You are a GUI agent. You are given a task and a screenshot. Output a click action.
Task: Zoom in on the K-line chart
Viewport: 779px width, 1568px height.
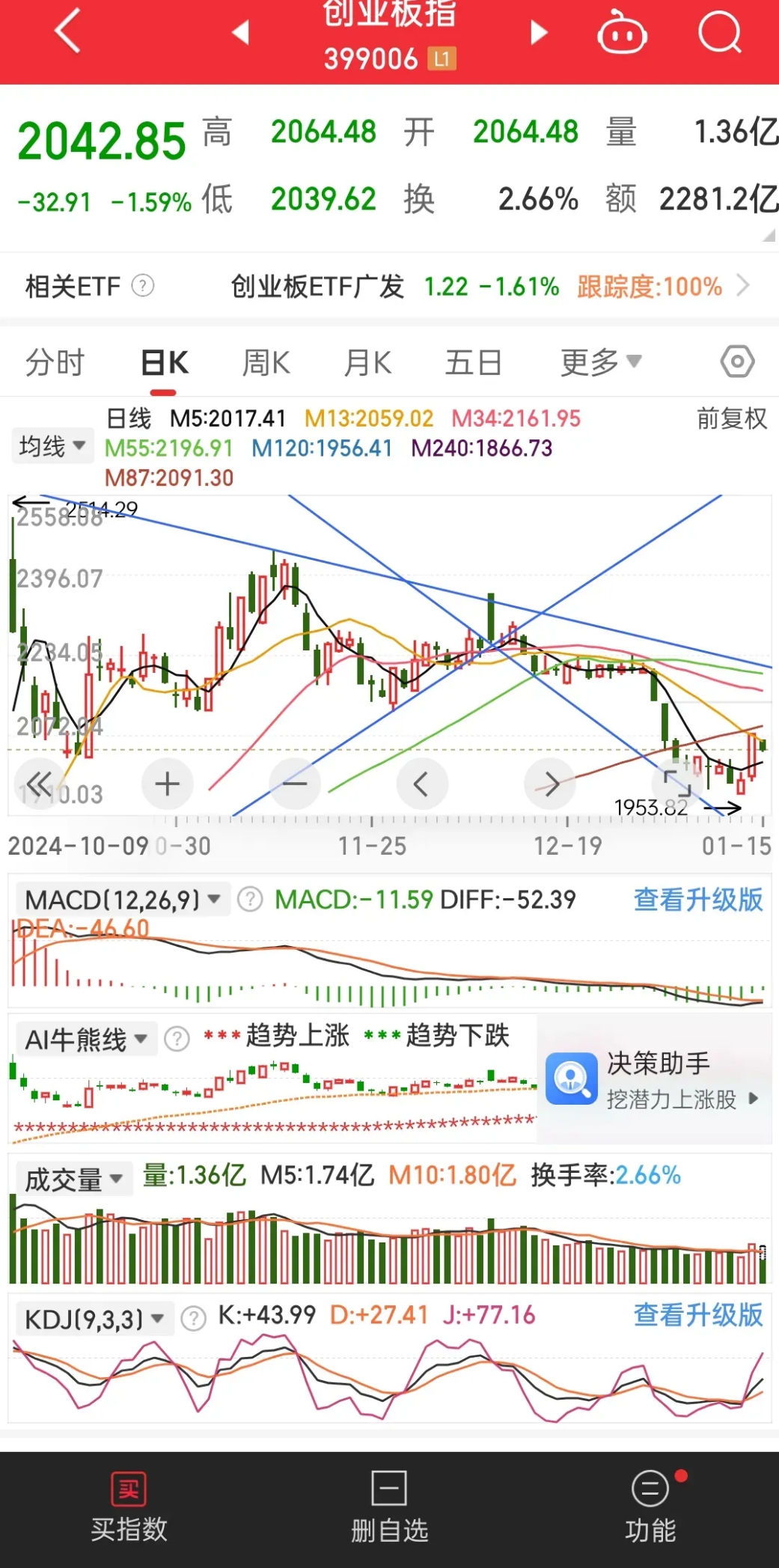coord(166,783)
